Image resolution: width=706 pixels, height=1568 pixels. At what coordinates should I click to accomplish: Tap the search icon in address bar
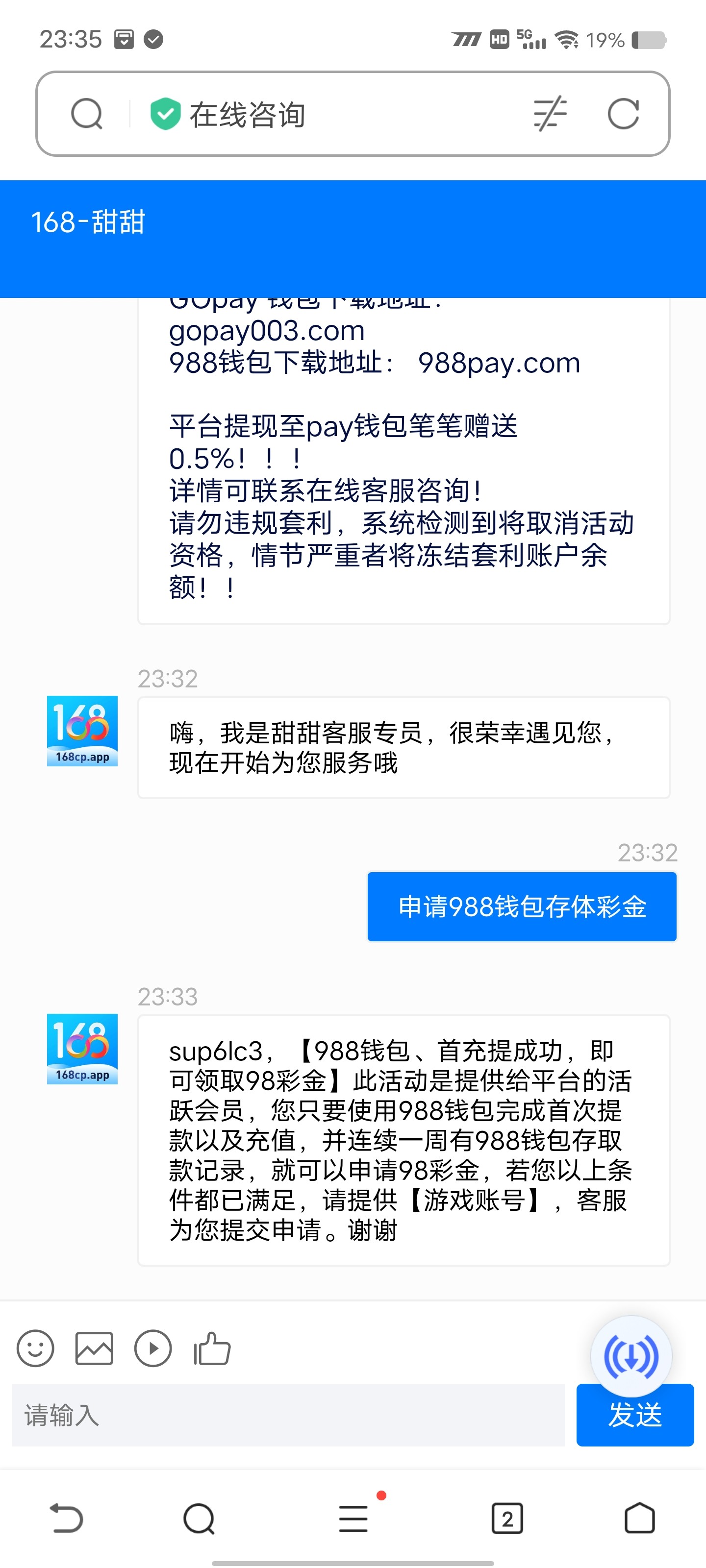click(86, 114)
